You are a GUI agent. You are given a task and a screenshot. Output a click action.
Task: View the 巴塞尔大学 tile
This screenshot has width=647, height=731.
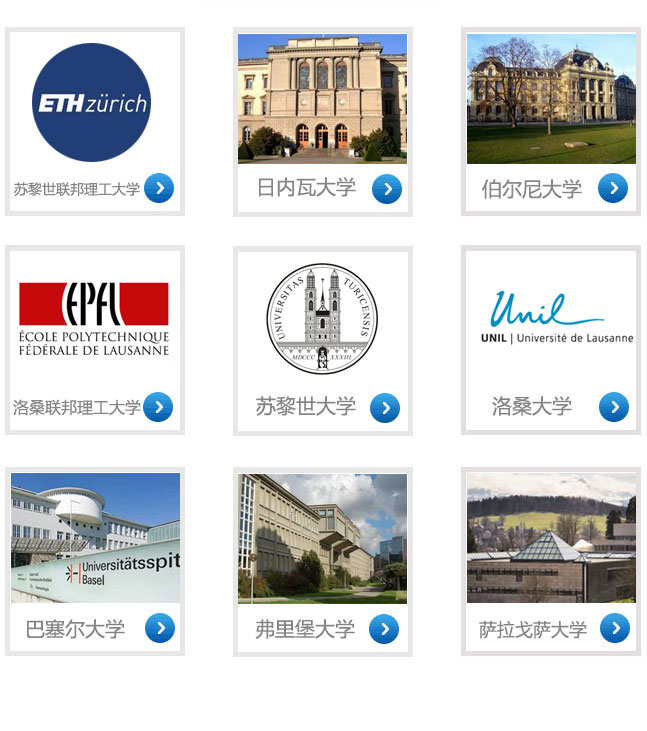[94, 558]
